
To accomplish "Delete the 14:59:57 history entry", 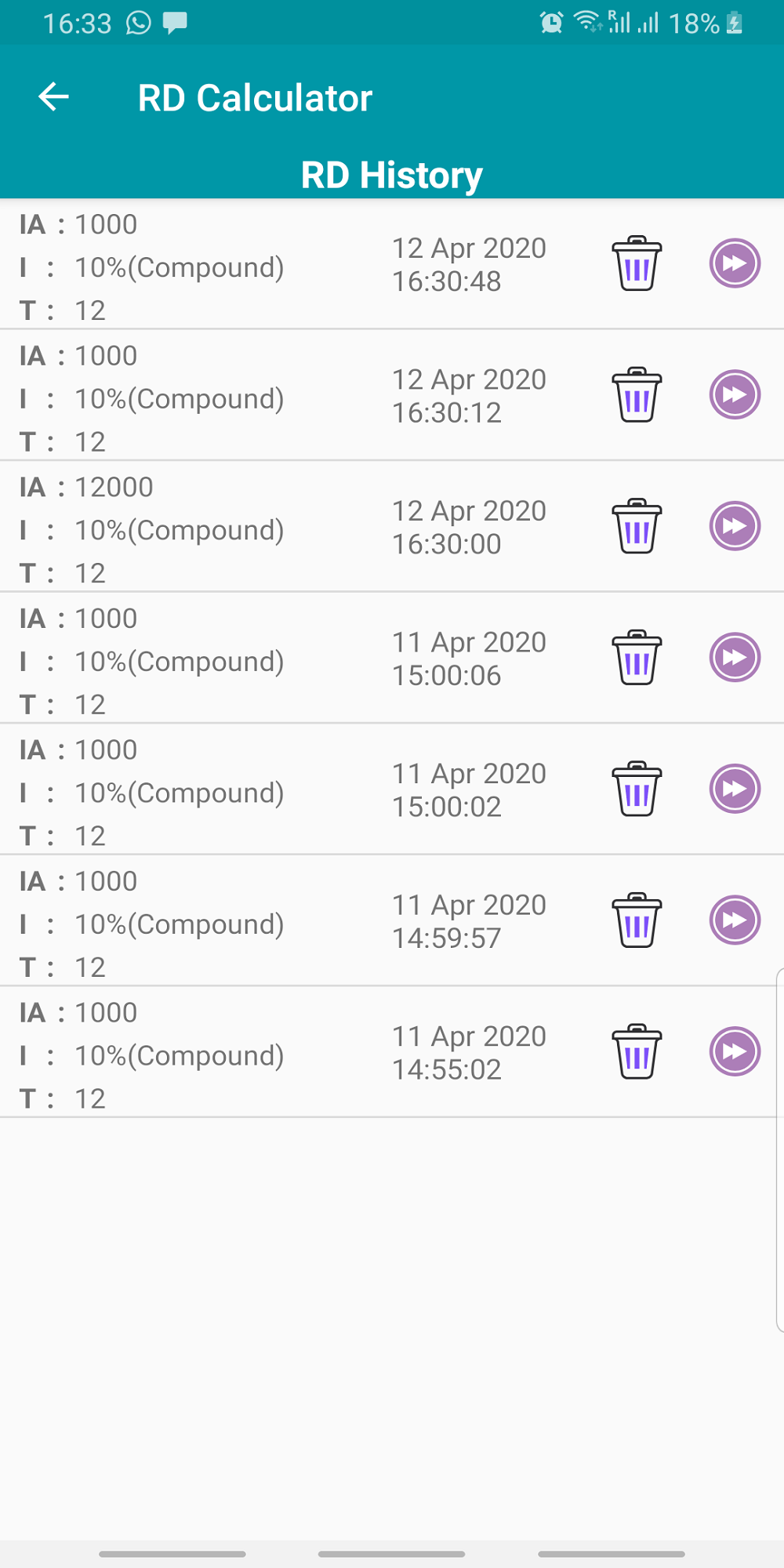I will (637, 920).
